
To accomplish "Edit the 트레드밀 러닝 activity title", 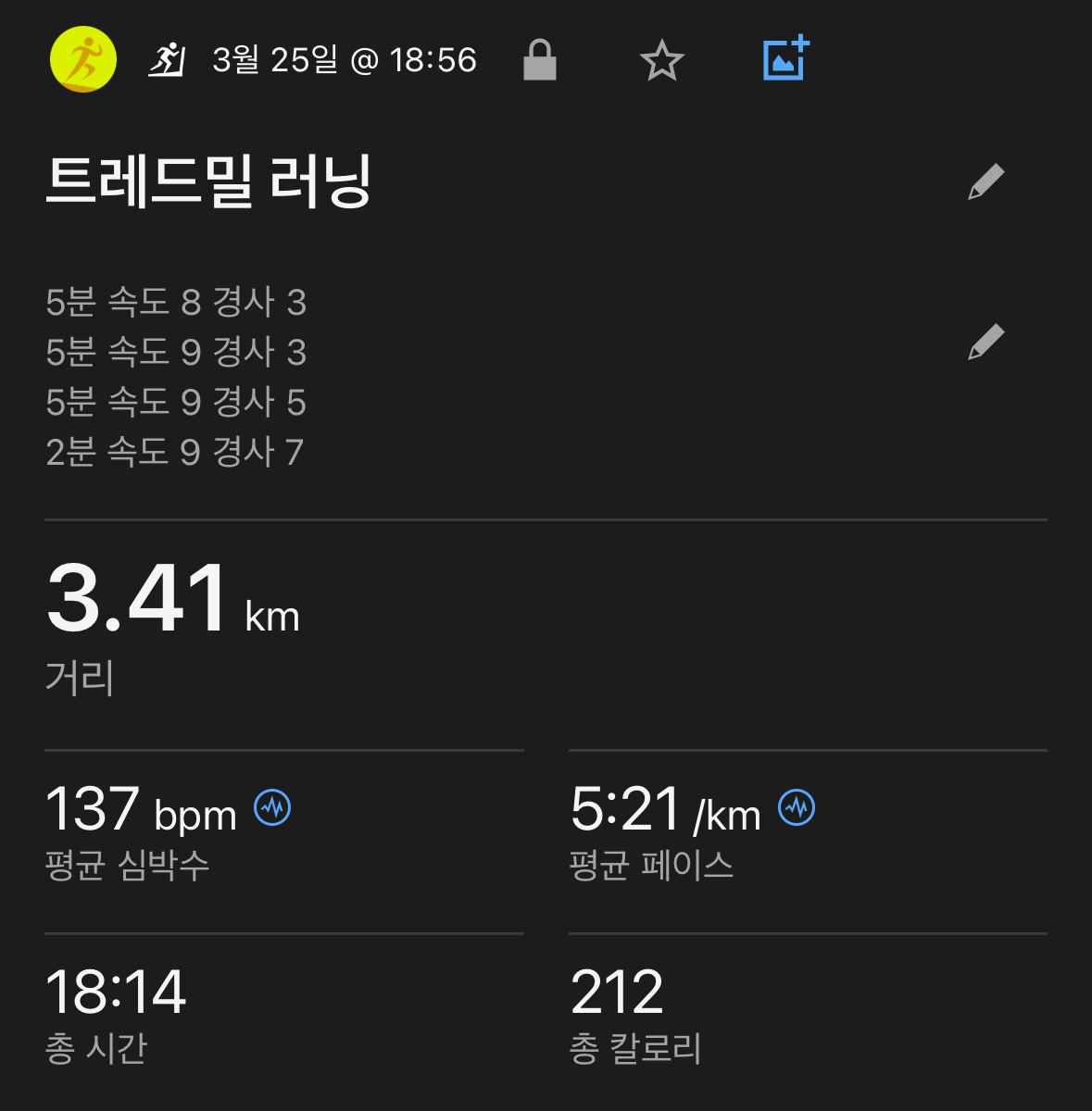I will 985,181.
